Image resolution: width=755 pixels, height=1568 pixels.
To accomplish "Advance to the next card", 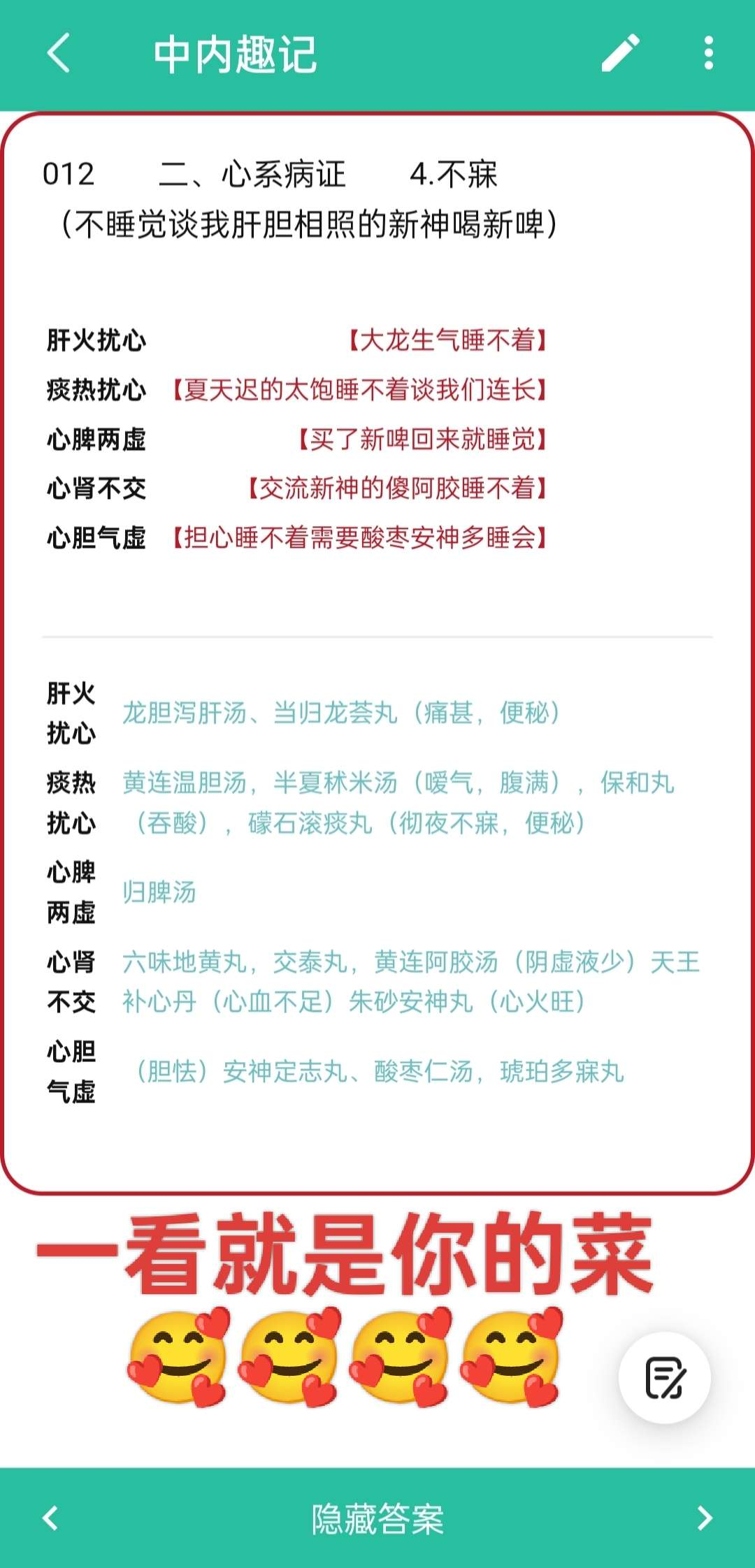I will coord(705,1518).
